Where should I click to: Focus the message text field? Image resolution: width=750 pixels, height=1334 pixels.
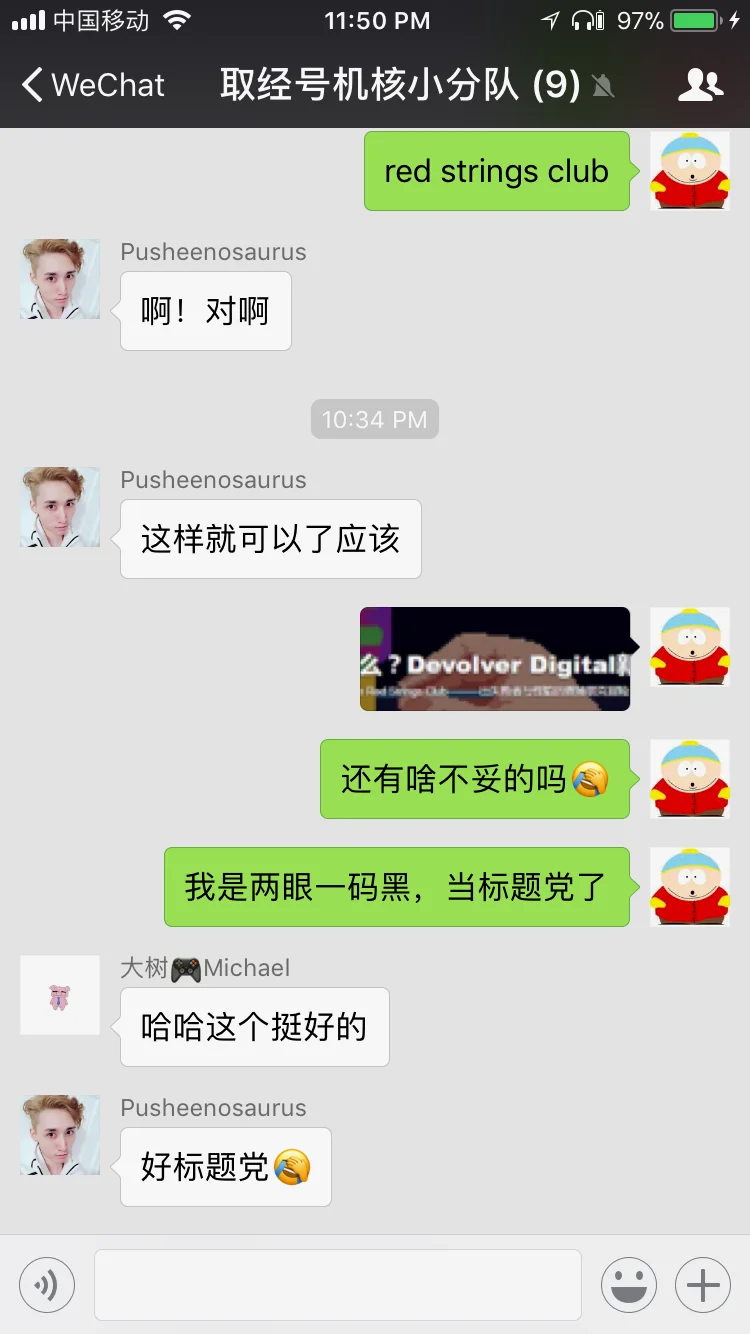click(x=338, y=1284)
